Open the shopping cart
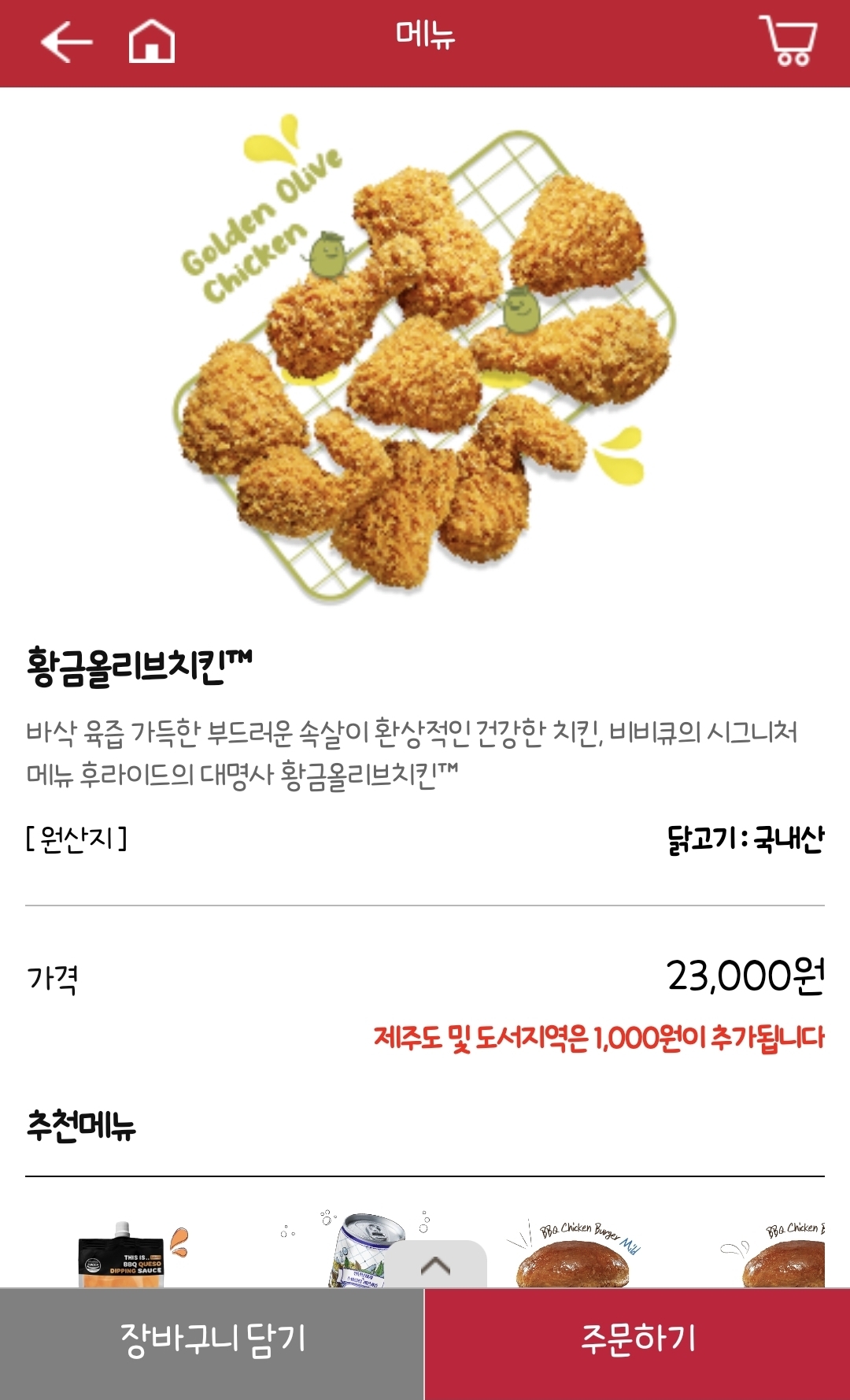Screen dimensions: 850x1400 point(789,41)
